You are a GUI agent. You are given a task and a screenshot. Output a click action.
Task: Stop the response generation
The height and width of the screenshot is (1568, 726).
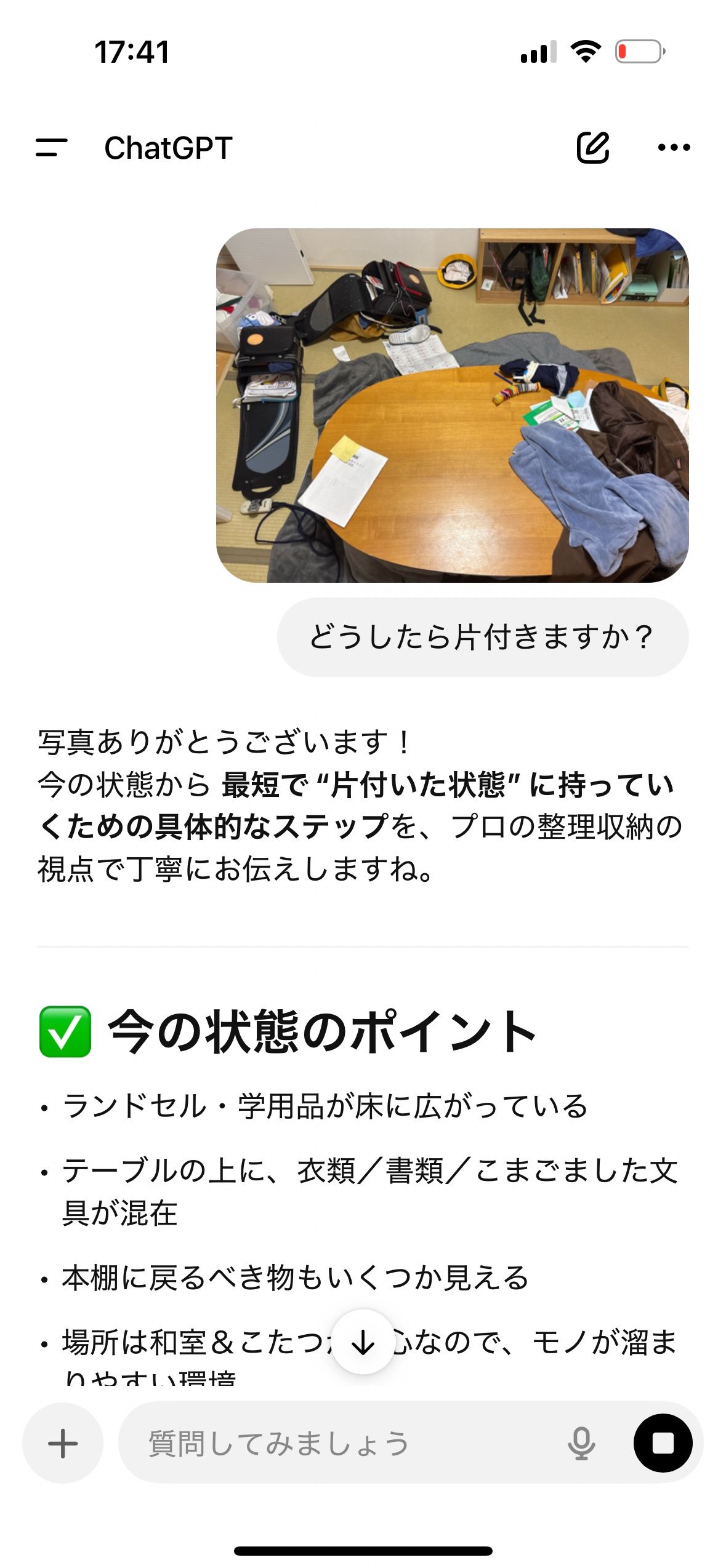click(663, 1443)
